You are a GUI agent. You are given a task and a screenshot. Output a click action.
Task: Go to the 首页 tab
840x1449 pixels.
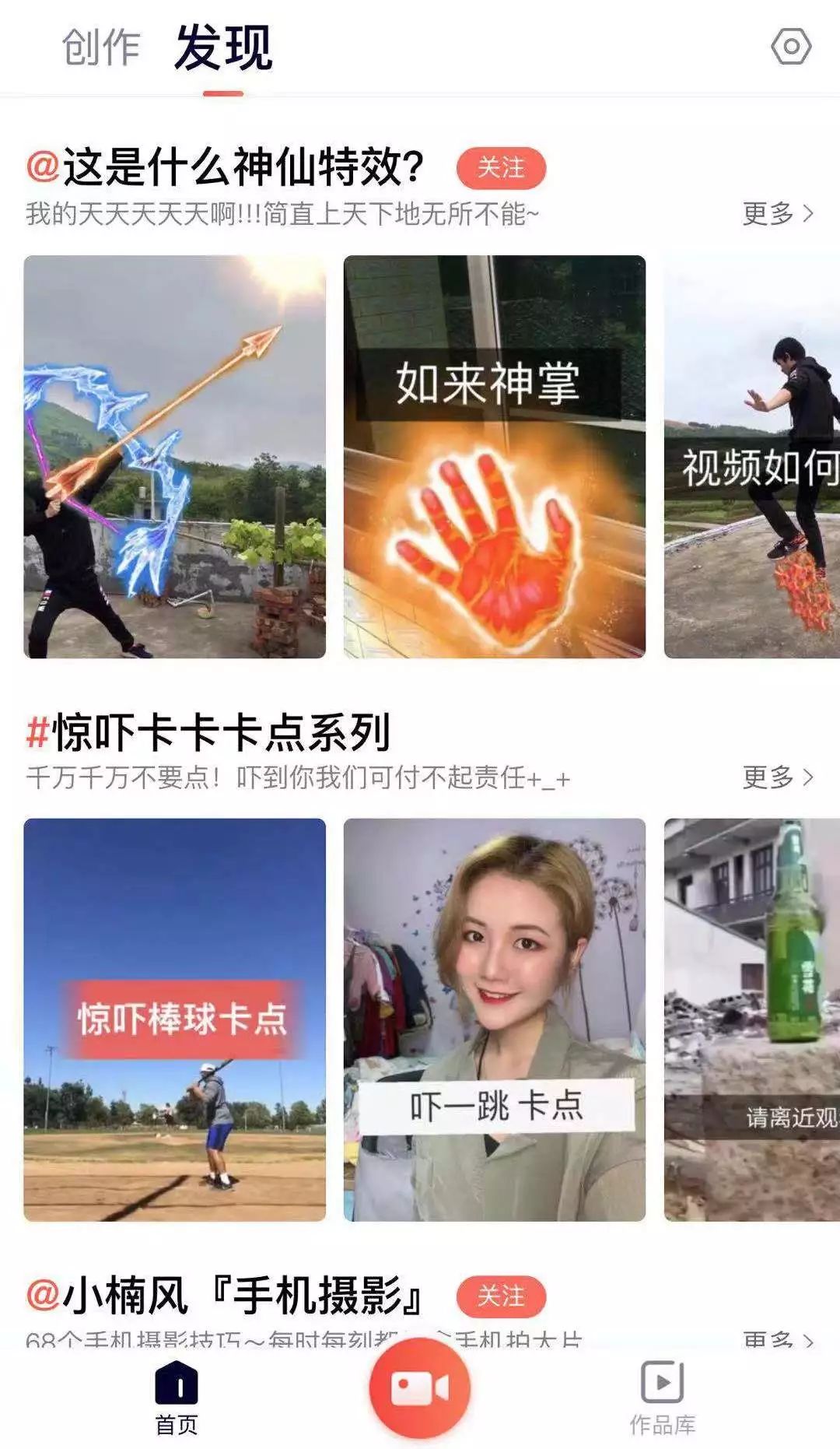pos(177,1398)
